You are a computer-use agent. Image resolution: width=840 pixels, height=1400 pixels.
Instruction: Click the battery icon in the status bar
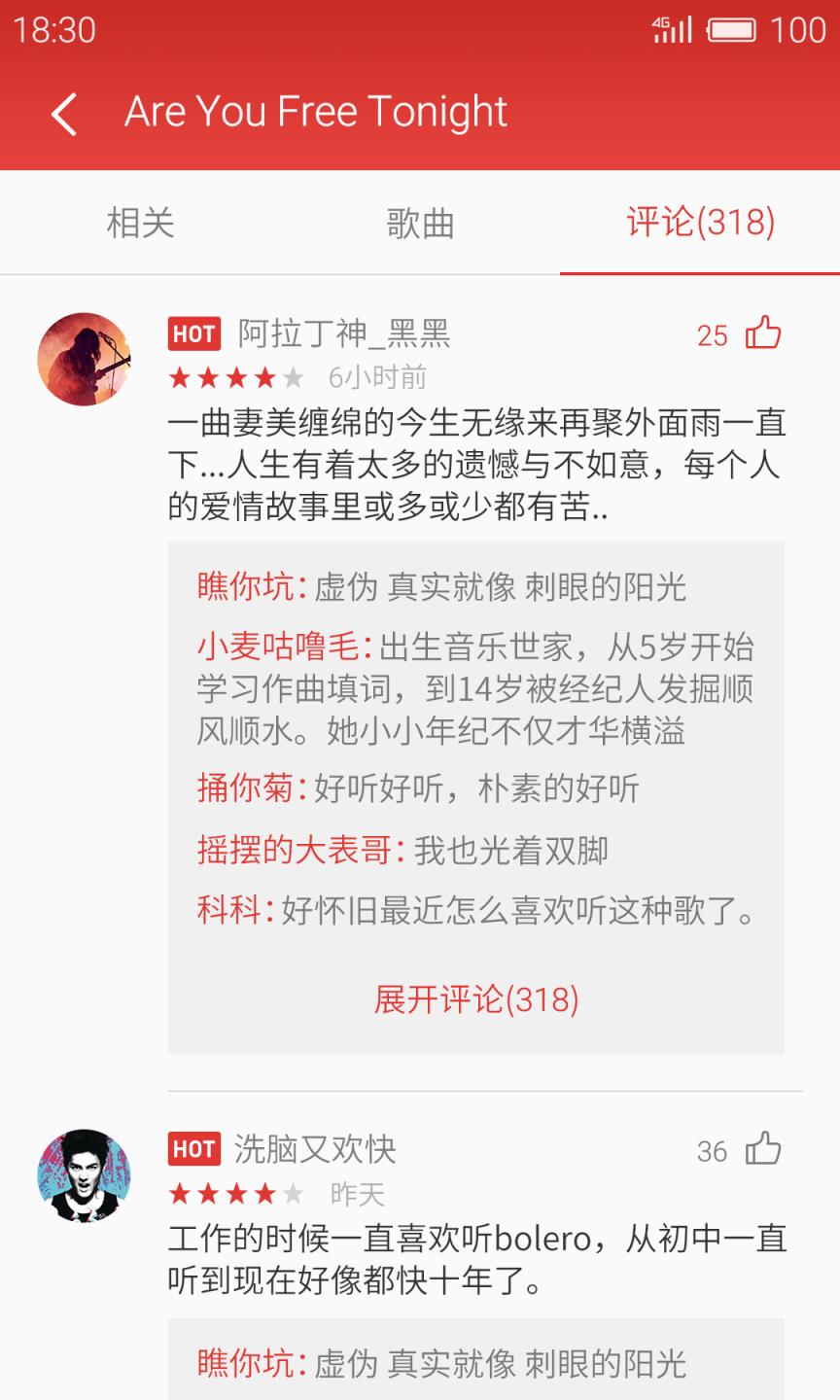[736, 30]
